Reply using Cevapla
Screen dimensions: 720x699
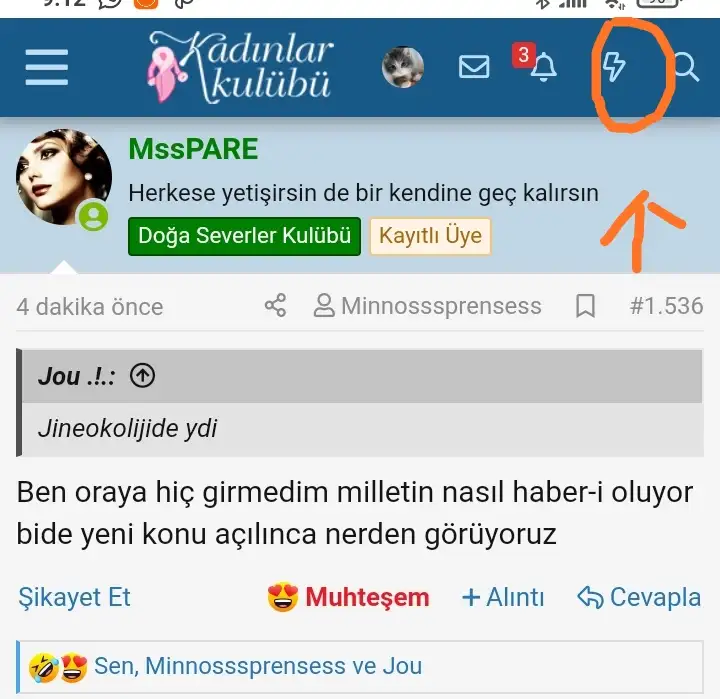[x=640, y=598]
